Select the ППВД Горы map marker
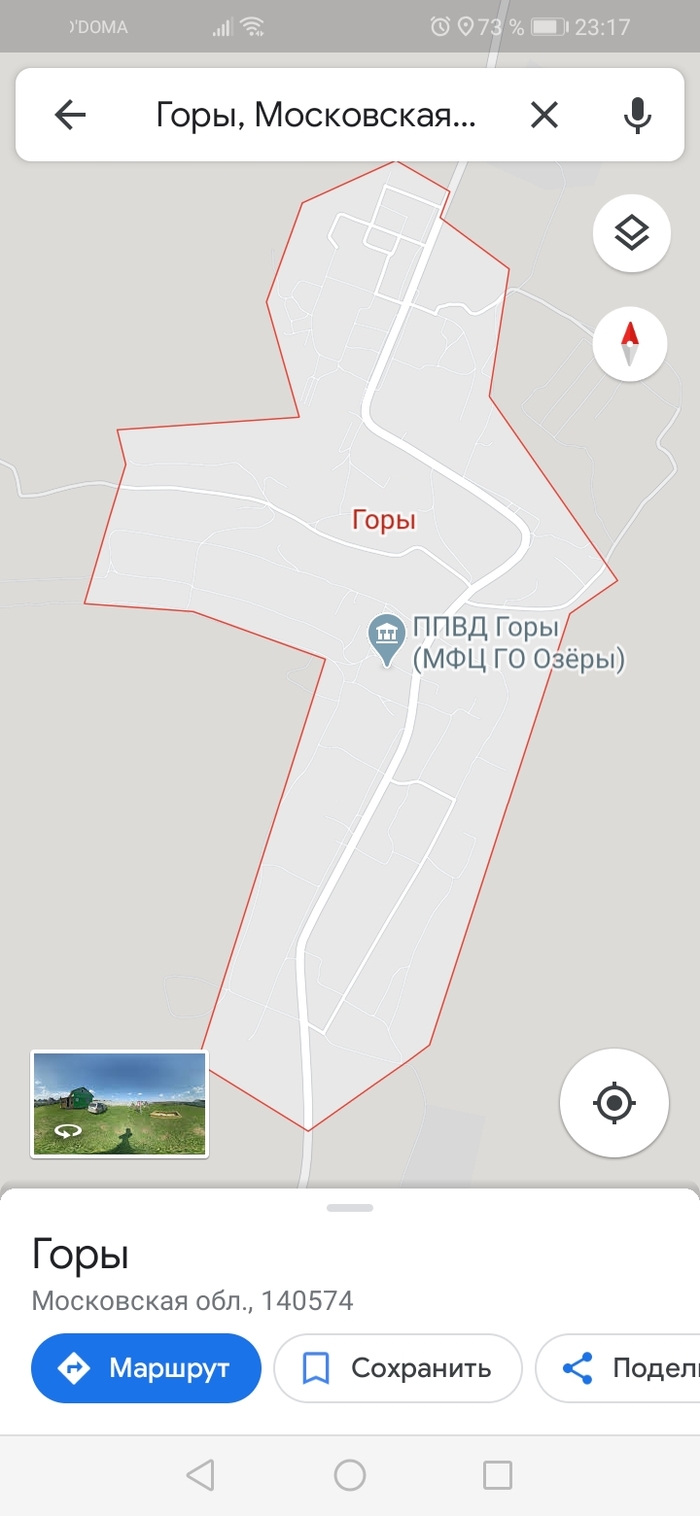 click(x=386, y=635)
